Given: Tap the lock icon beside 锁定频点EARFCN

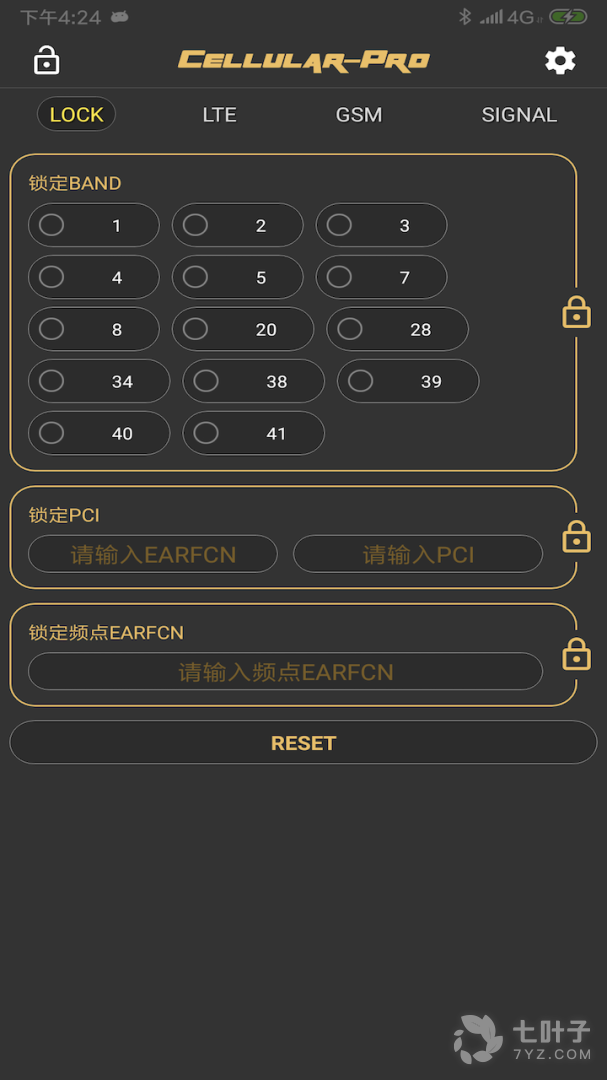Looking at the screenshot, I should [576, 655].
